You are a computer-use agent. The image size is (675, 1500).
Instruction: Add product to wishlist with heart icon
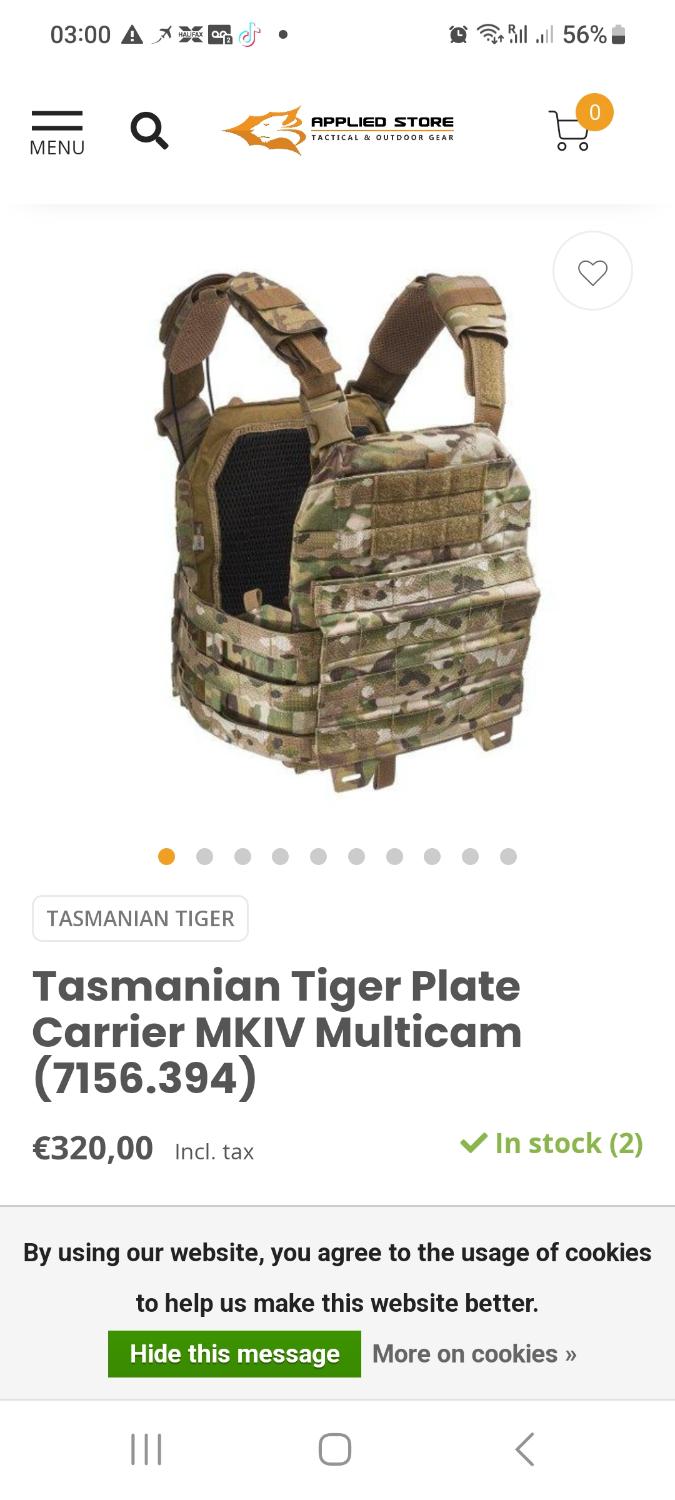(x=592, y=271)
